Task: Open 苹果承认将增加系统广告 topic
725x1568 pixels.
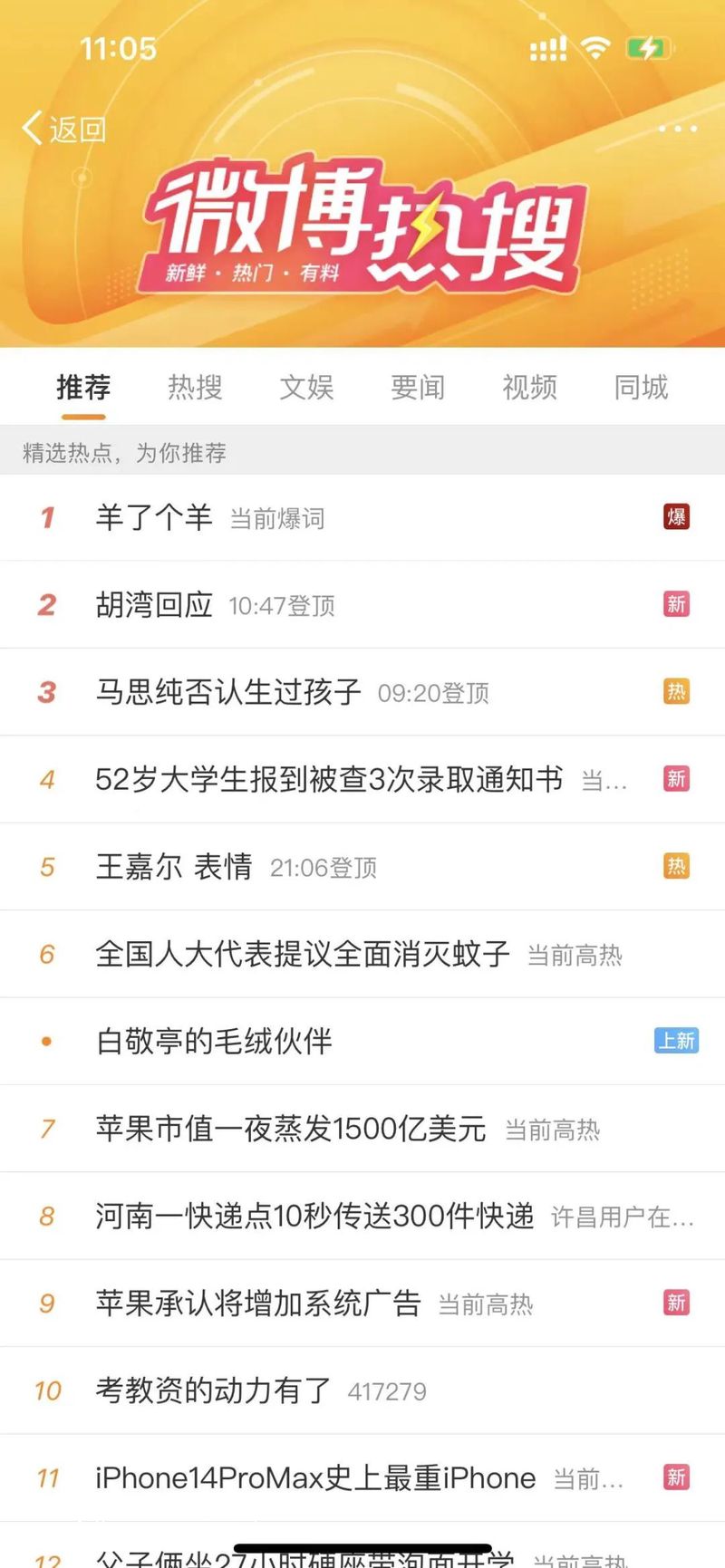Action: tap(258, 1303)
